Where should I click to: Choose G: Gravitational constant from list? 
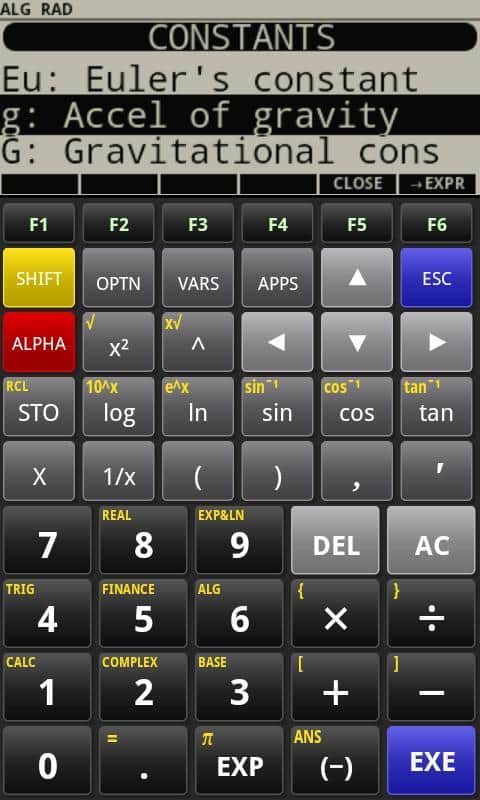240,153
